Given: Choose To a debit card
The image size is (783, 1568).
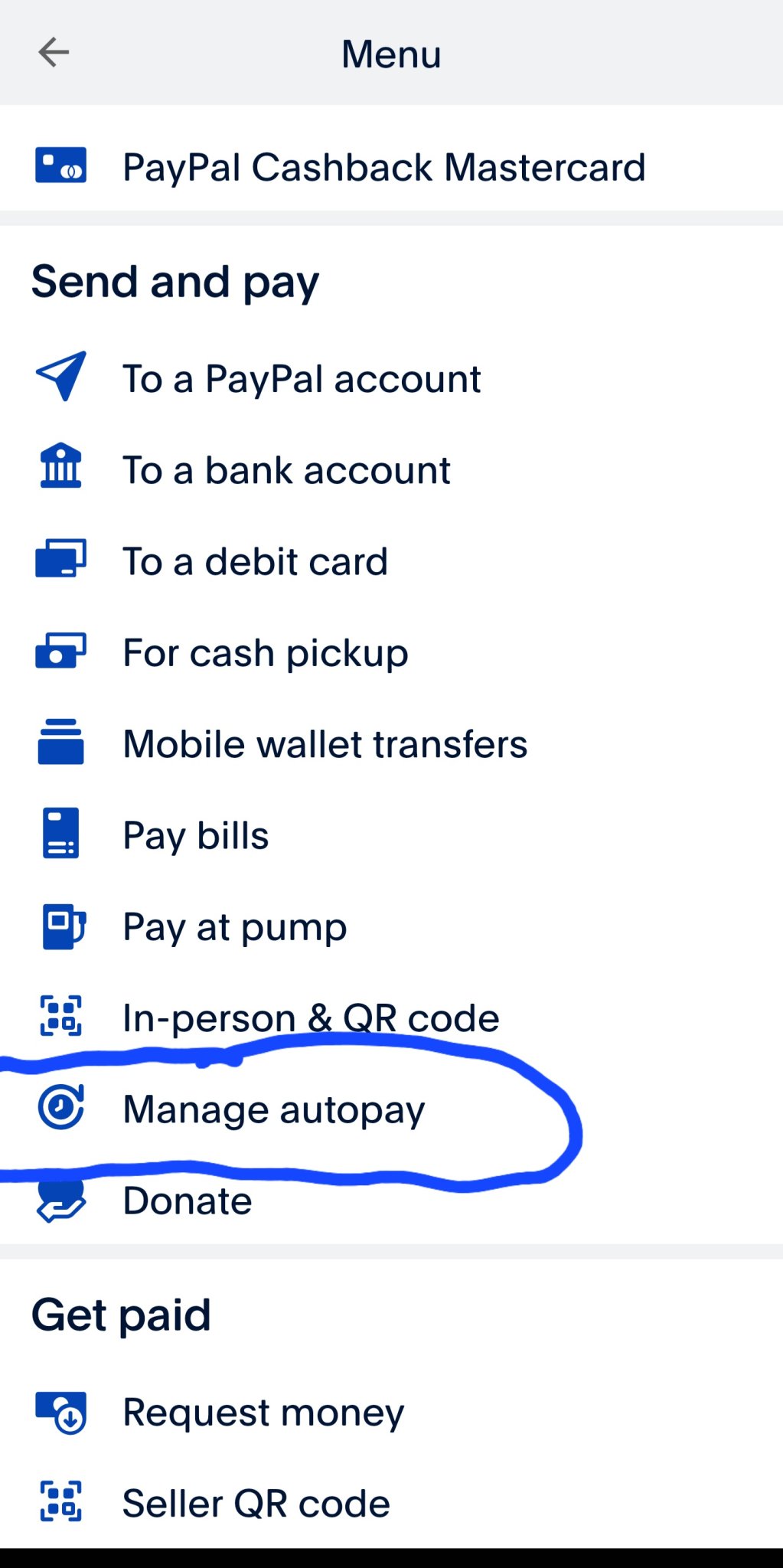Looking at the screenshot, I should [391, 560].
